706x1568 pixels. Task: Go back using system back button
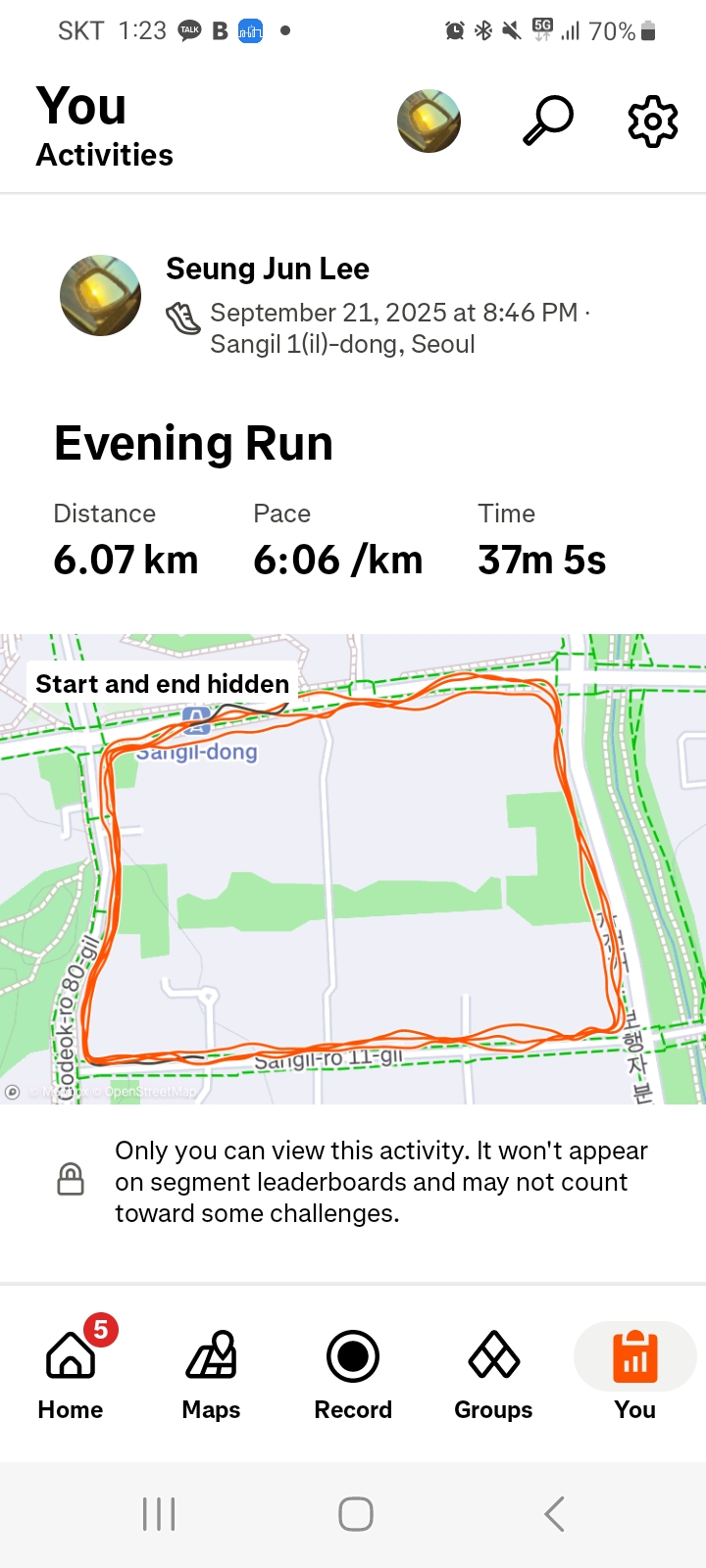pos(554,1514)
